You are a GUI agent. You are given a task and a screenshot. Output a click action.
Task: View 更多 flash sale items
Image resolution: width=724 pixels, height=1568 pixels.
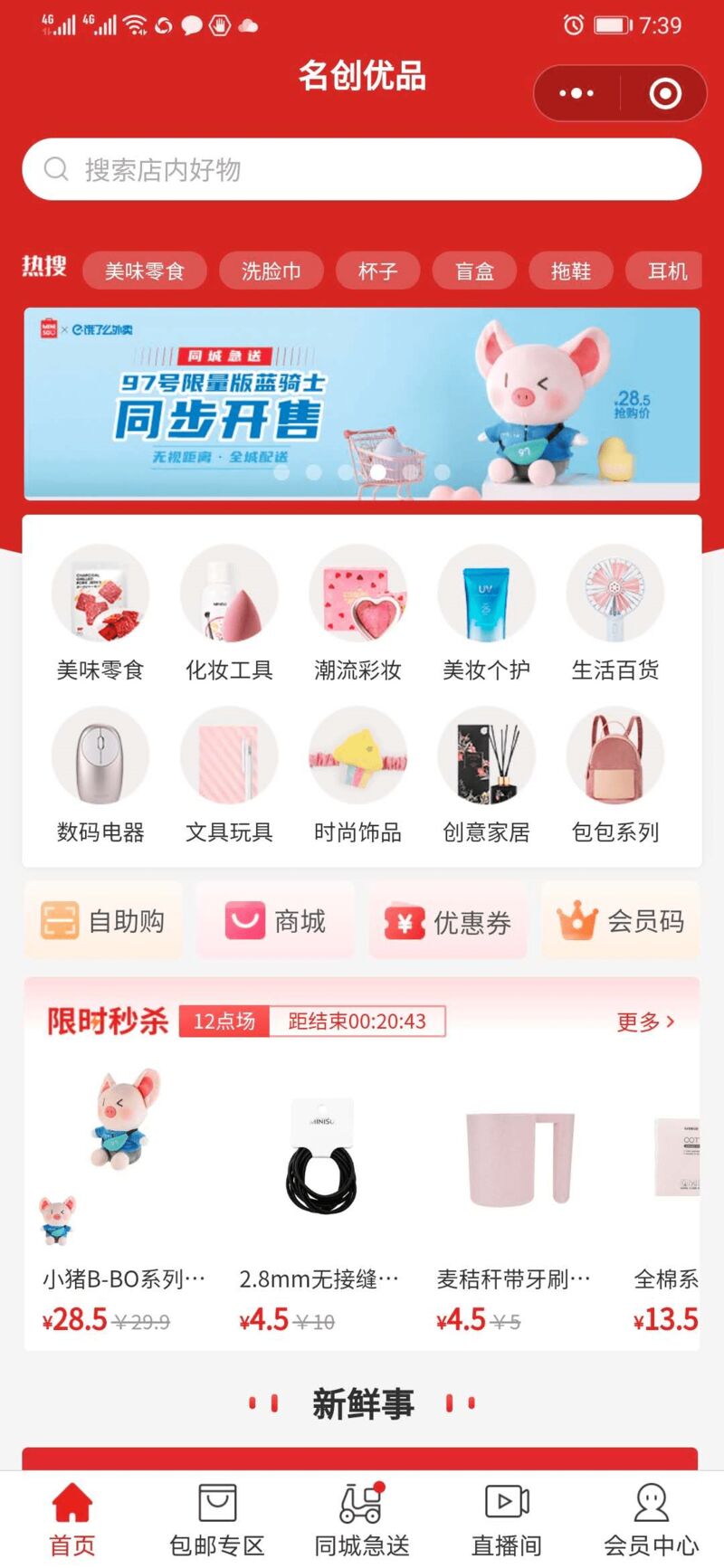click(645, 1022)
